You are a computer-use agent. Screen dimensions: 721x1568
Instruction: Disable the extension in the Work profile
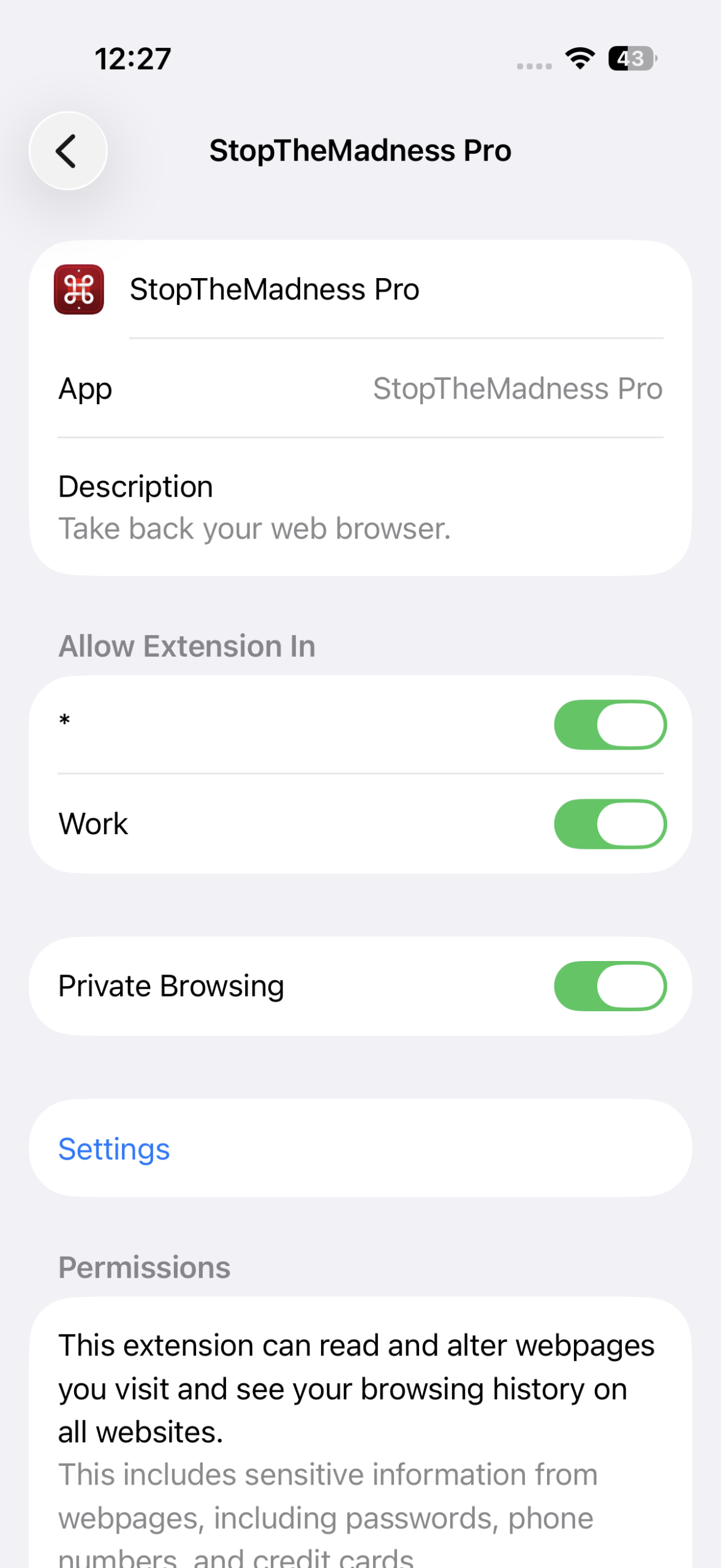click(x=610, y=824)
